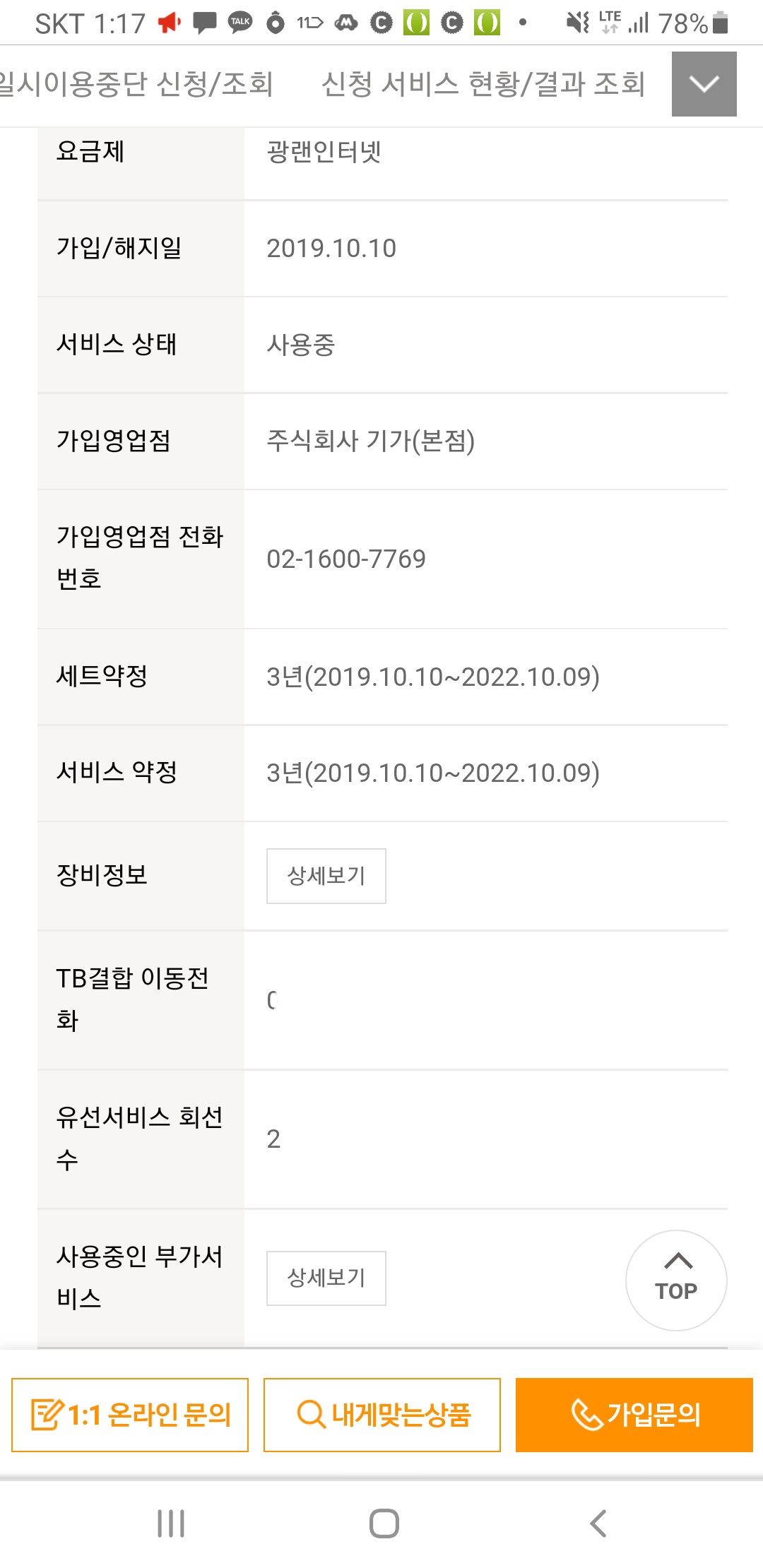This screenshot has height=1568, width=763.
Task: Return to the home screen
Action: click(384, 1524)
